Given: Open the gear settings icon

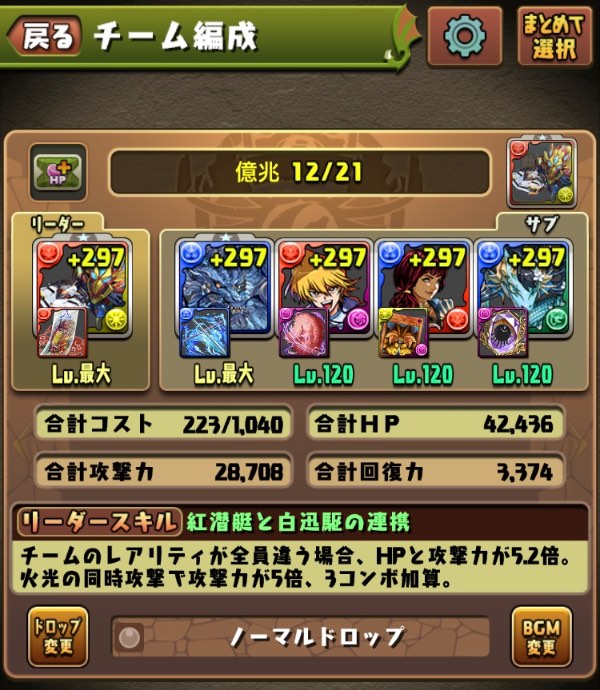Looking at the screenshot, I should (x=464, y=37).
